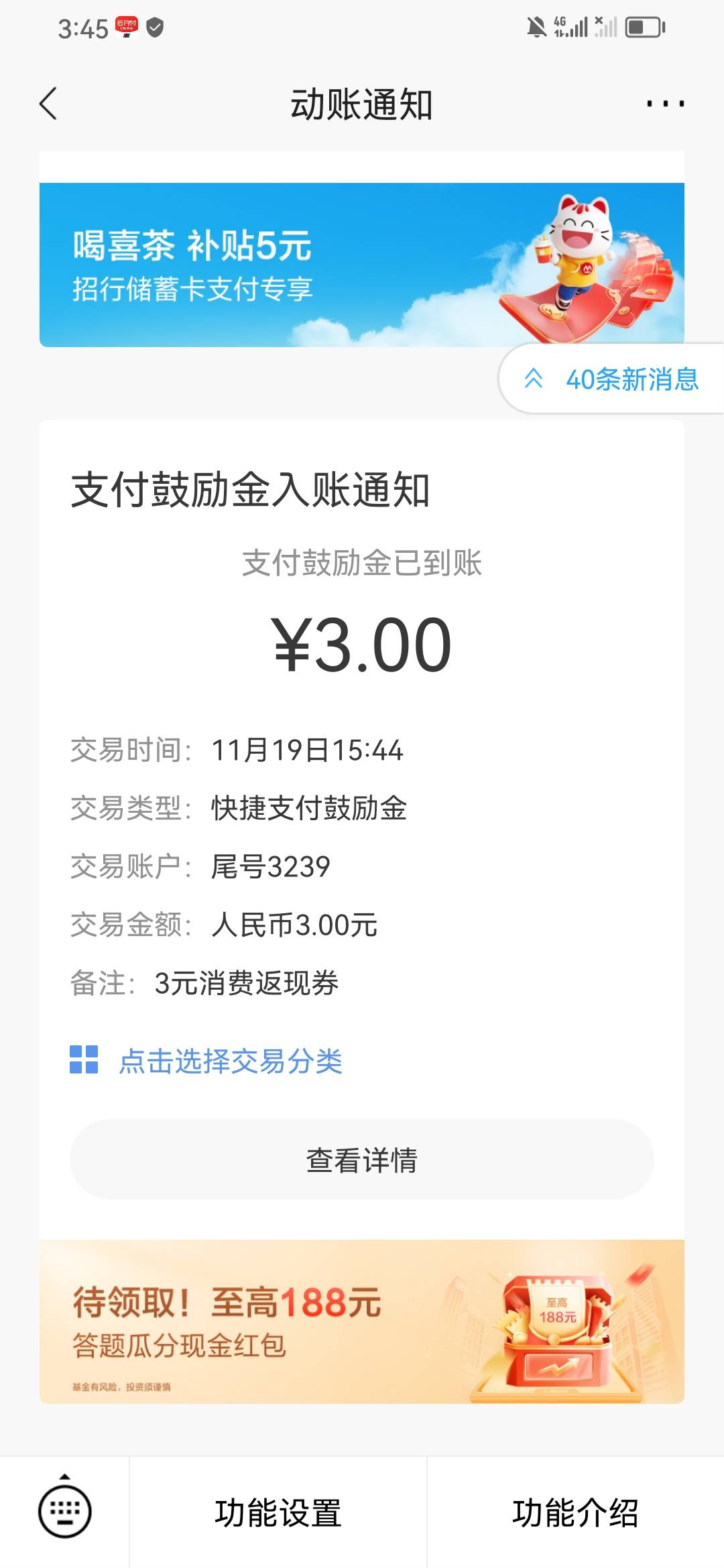The image size is (724, 1568).
Task: Jump to the 40条新消息 new messages
Action: click(611, 379)
